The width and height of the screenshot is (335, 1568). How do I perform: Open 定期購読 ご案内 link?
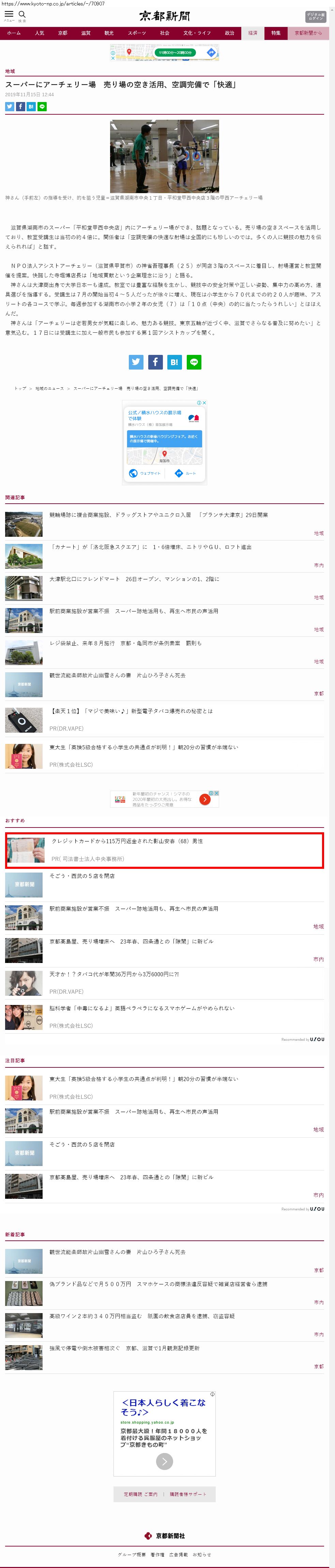(x=140, y=1494)
